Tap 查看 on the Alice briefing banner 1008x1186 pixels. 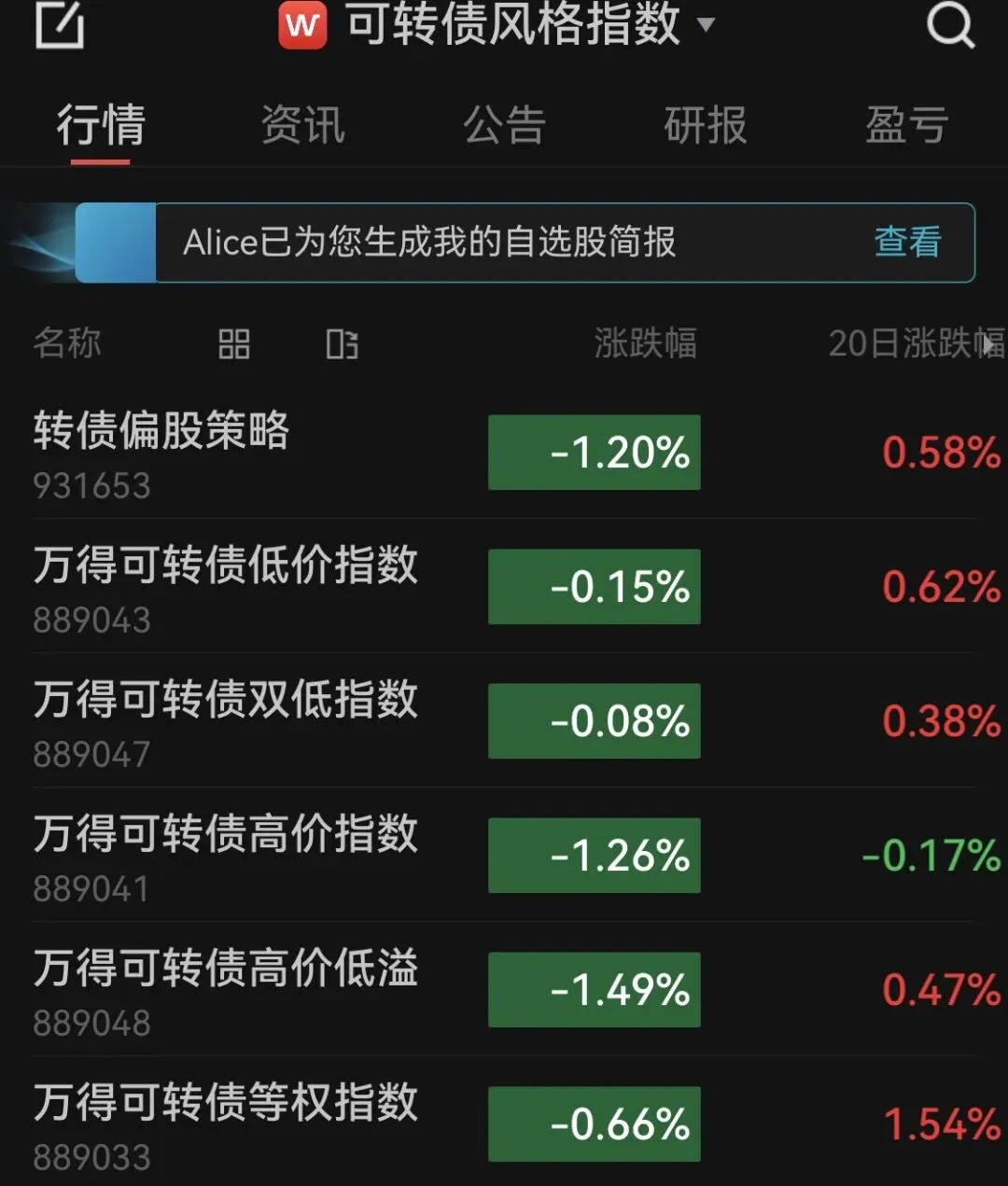coord(907,243)
